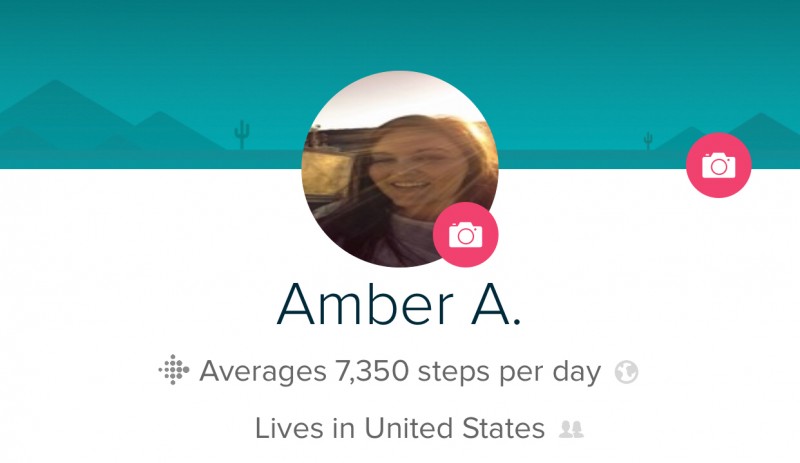Open privacy setting for location
Viewport: 800px width, 463px height.
(x=571, y=429)
